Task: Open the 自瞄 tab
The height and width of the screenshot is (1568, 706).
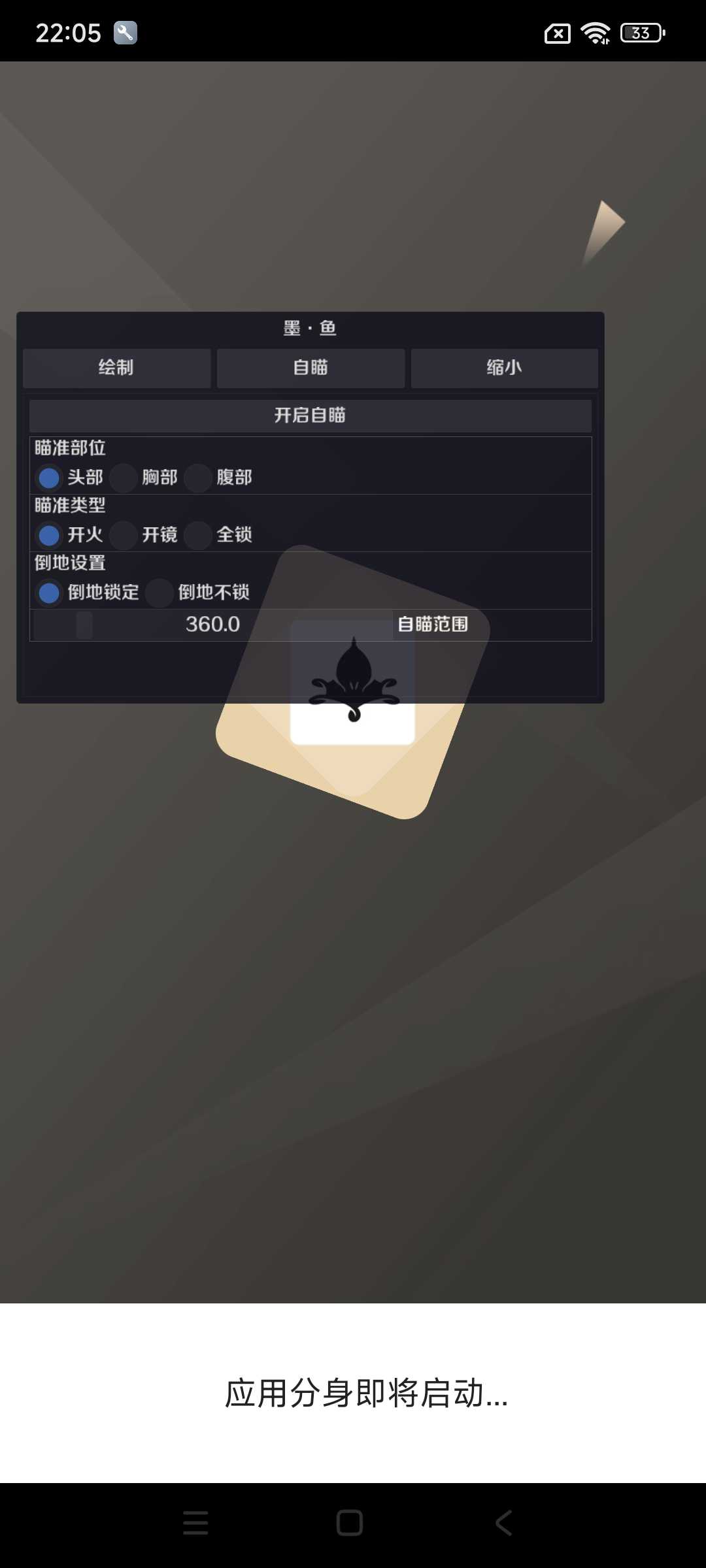Action: (311, 368)
